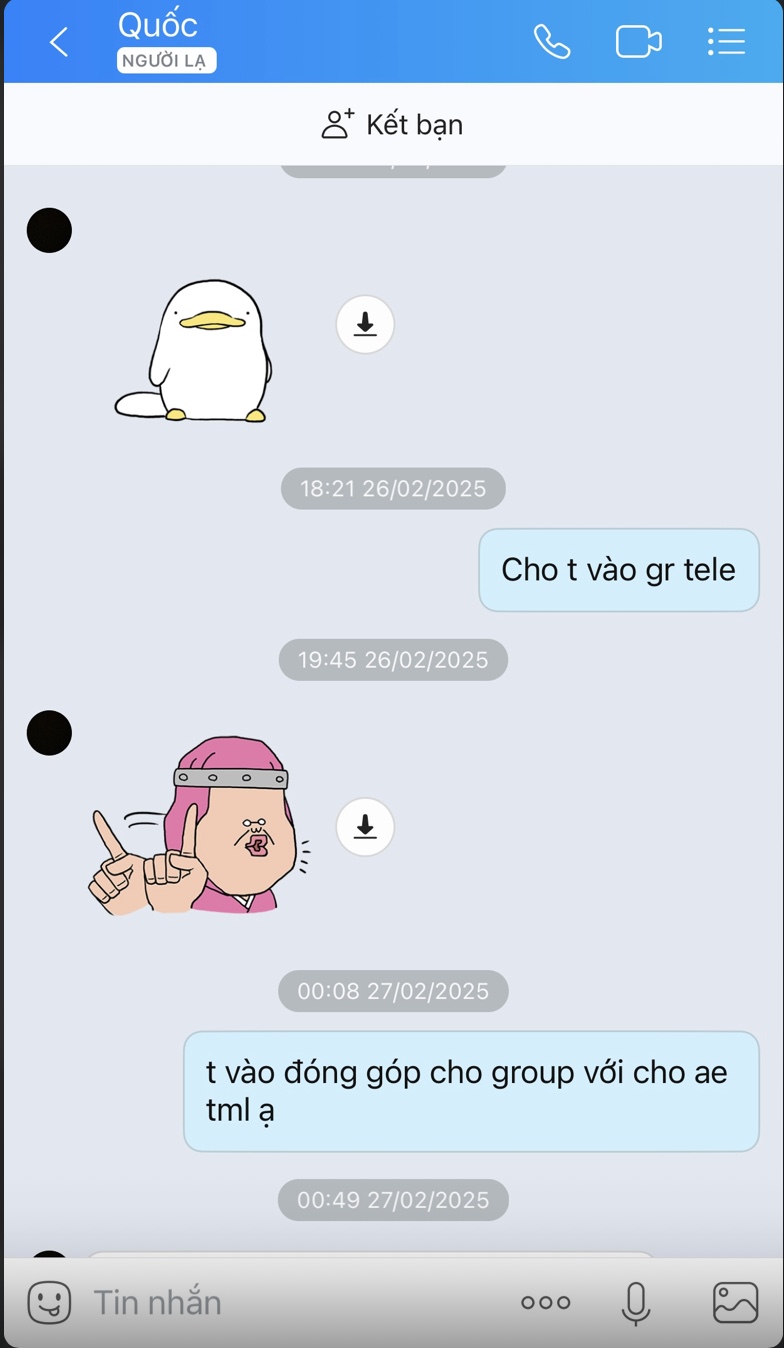Start a video call with Quốc

point(638,42)
